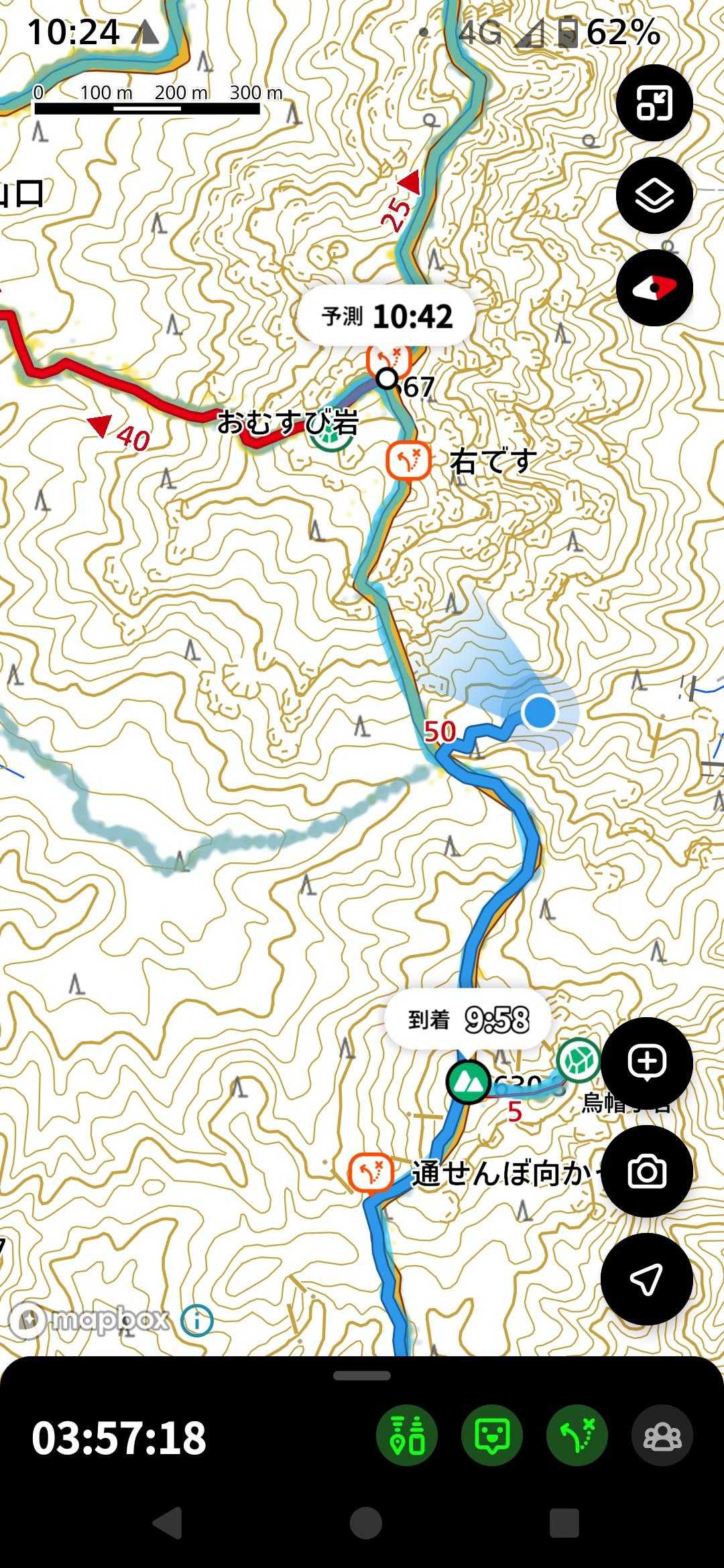
Task: Tap the mapbox info icon
Action: 197,1320
